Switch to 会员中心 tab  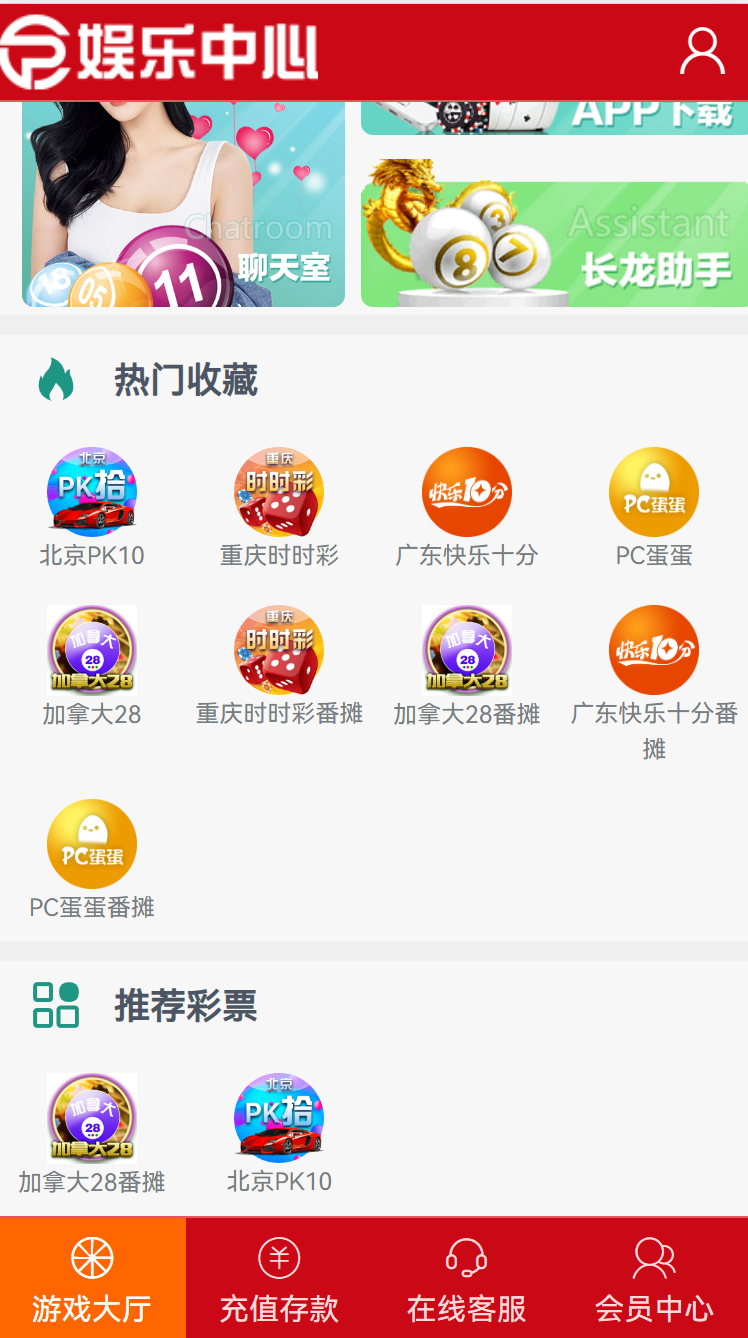tap(654, 1278)
